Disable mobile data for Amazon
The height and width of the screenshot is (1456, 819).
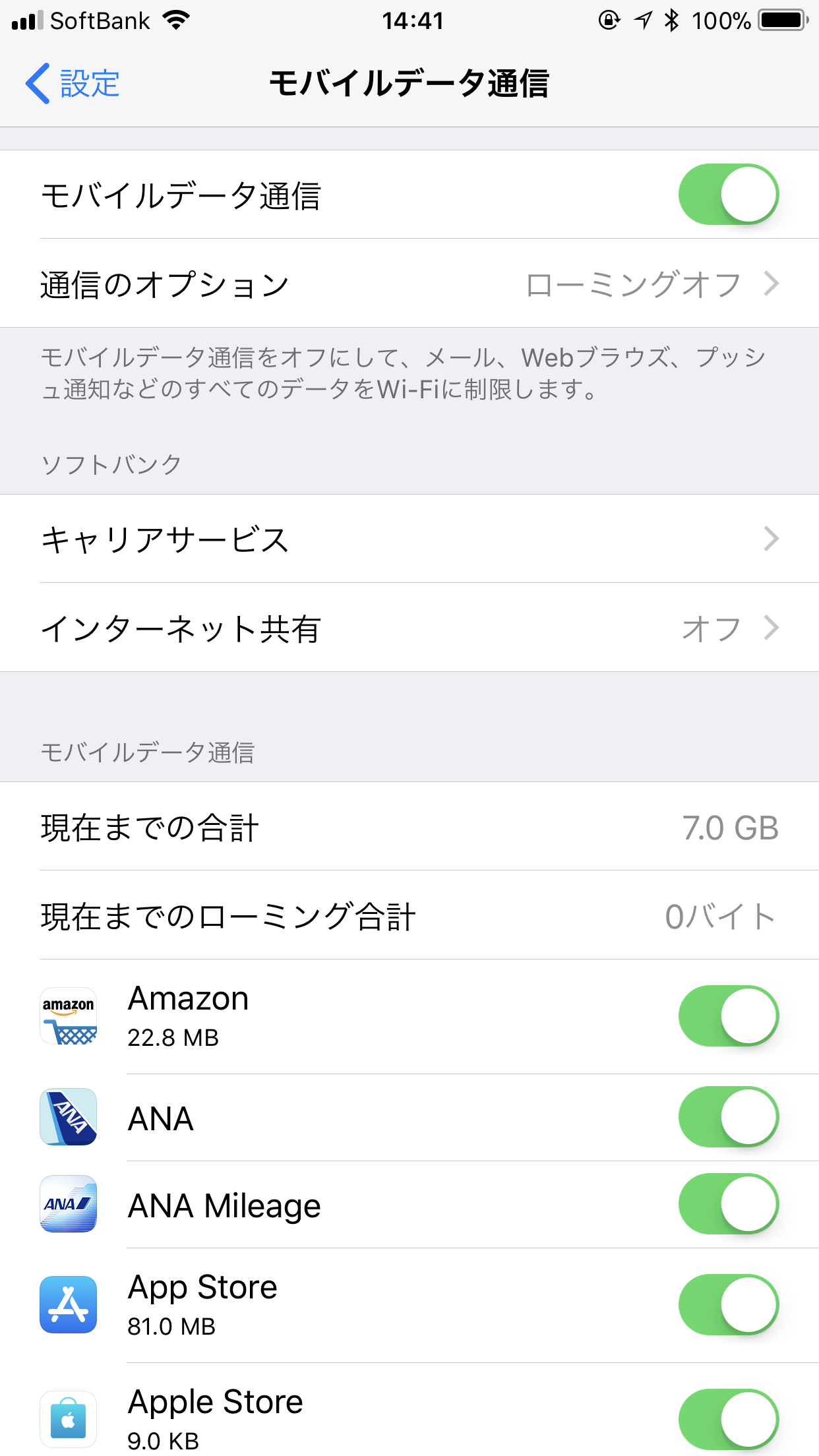pos(728,1016)
